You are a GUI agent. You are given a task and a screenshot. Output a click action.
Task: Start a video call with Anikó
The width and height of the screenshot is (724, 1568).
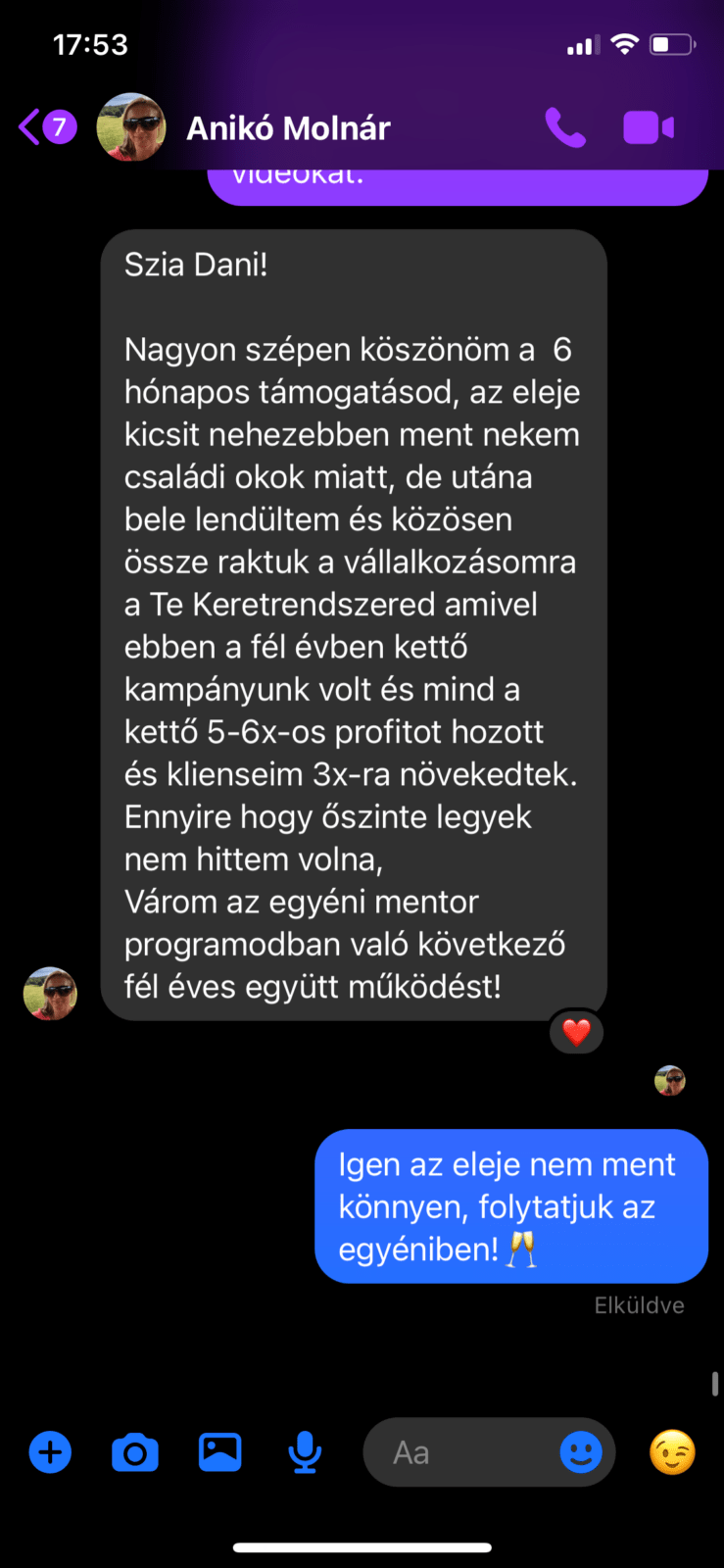tap(648, 128)
